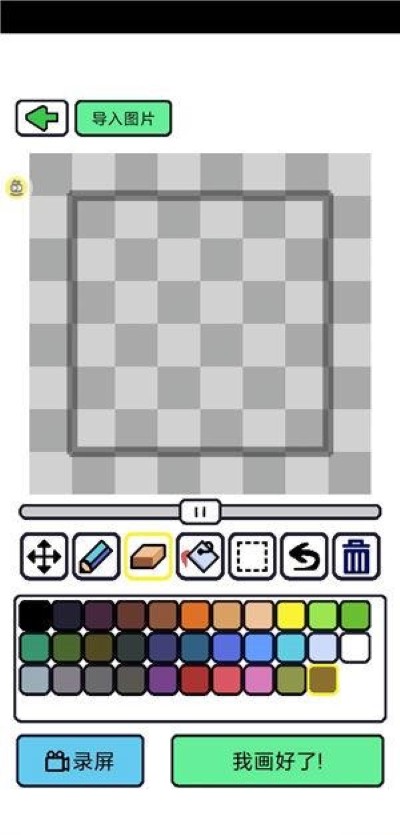Confirm drawing with 我画好了! button
Image resolution: width=400 pixels, height=835 pixels.
pos(277,761)
